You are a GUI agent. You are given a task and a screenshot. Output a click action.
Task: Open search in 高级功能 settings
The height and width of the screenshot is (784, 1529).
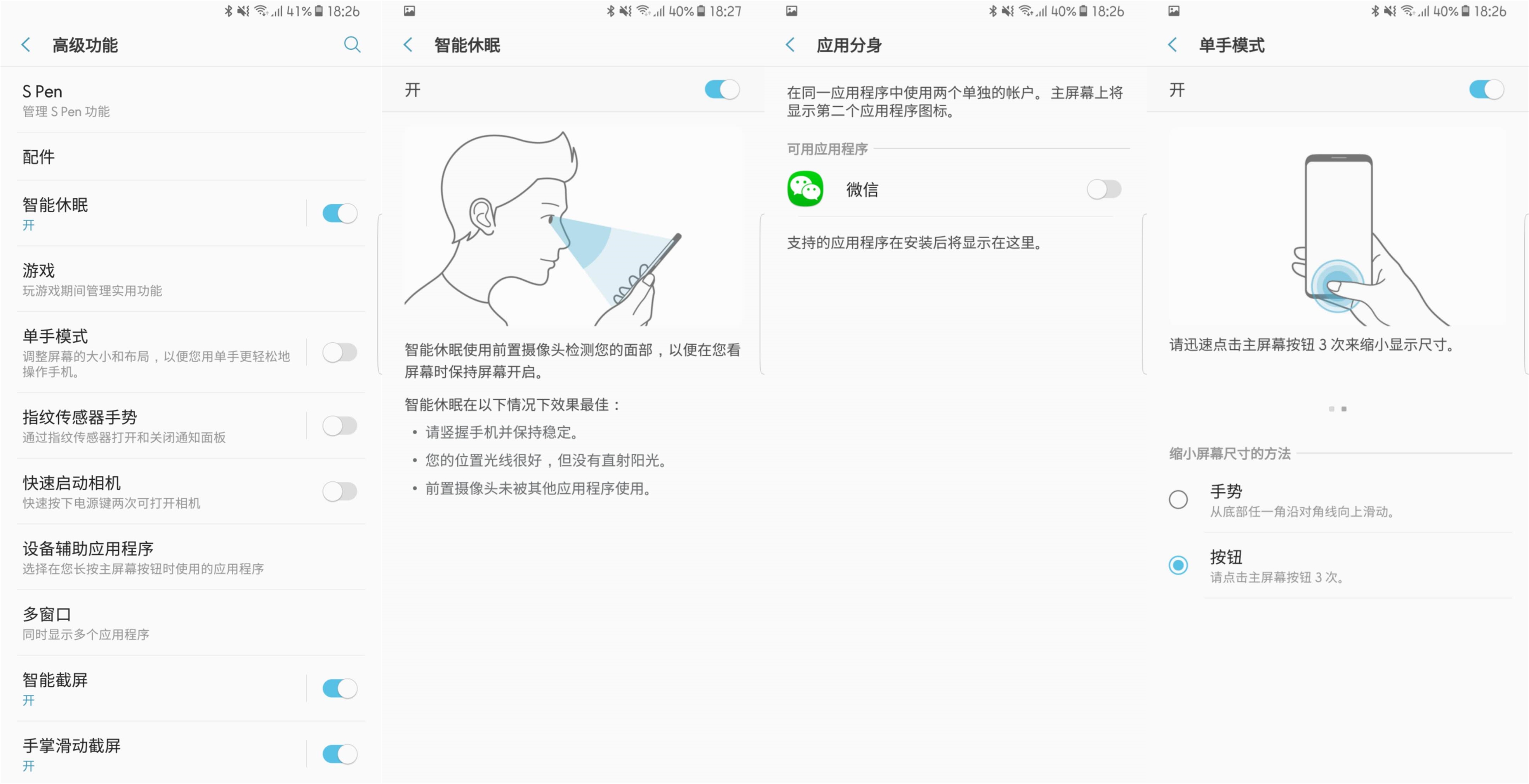click(x=352, y=45)
